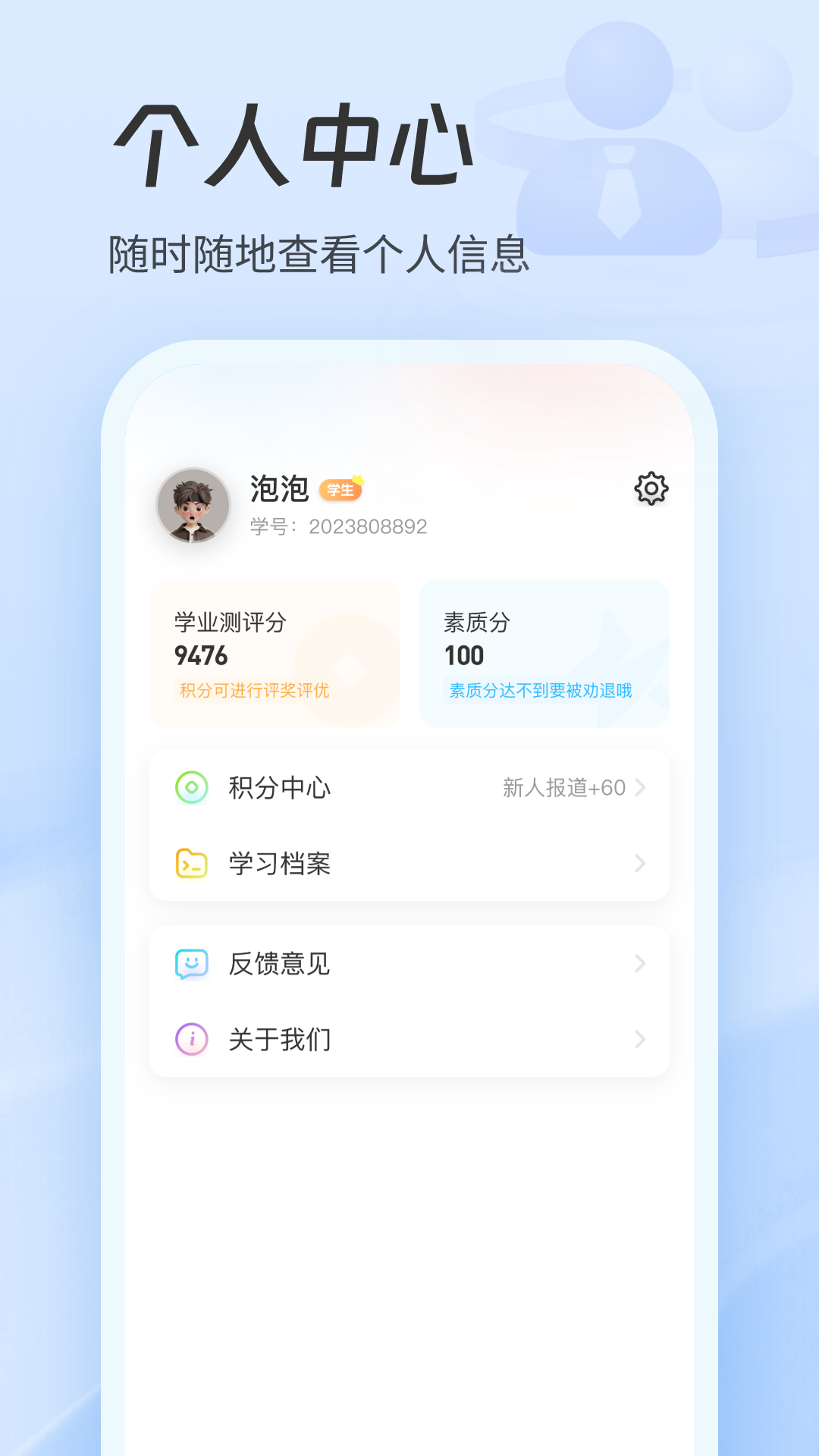Select the 学生 badge next to username
The image size is (819, 1456).
coord(342,491)
